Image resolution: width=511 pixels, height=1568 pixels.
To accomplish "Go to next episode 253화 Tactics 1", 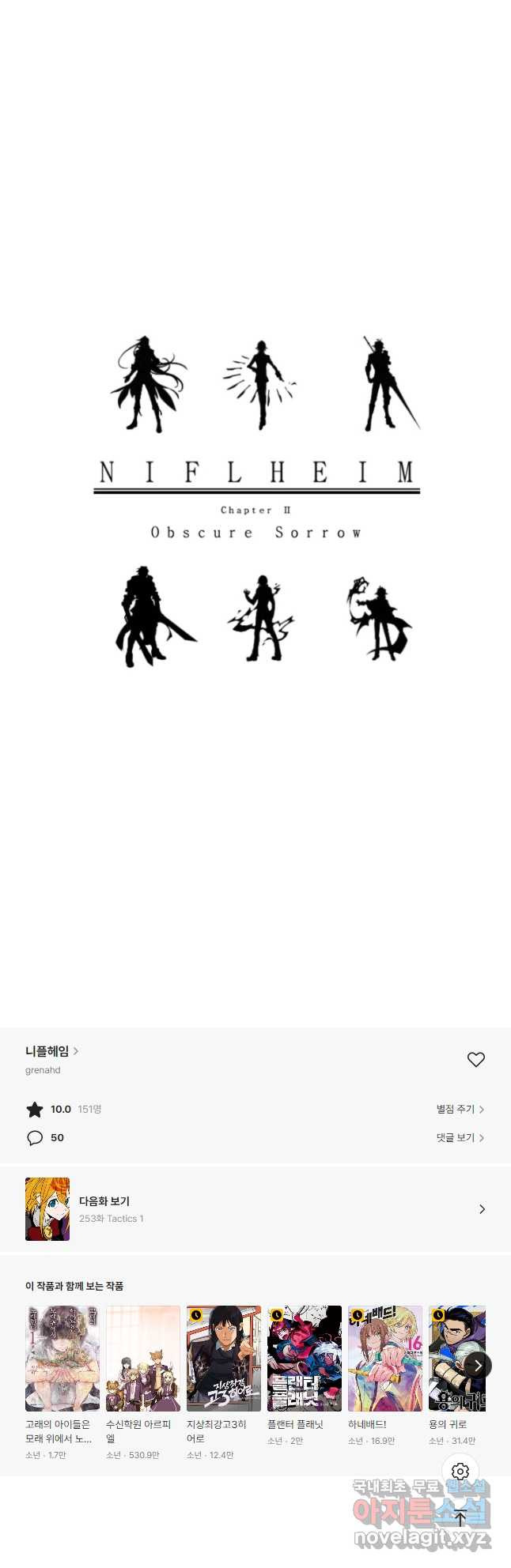I will tap(255, 1209).
